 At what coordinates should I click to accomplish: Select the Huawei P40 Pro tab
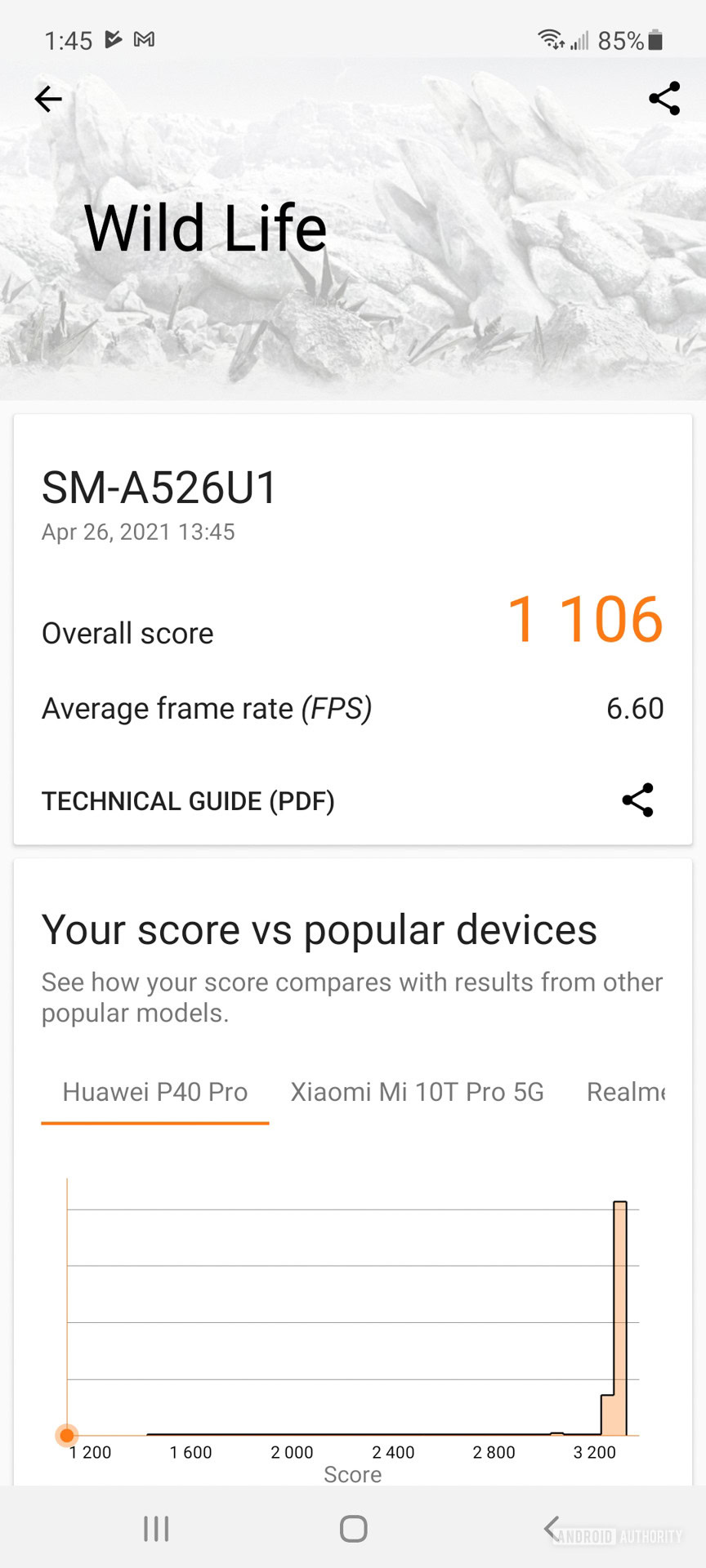click(x=155, y=1092)
